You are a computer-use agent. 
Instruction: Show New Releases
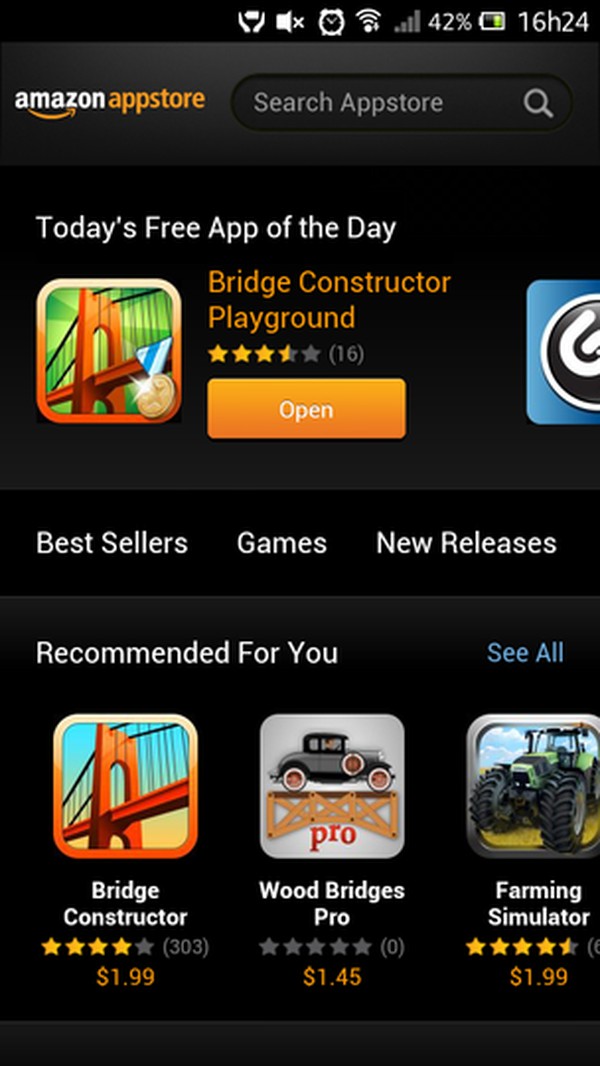(x=466, y=543)
